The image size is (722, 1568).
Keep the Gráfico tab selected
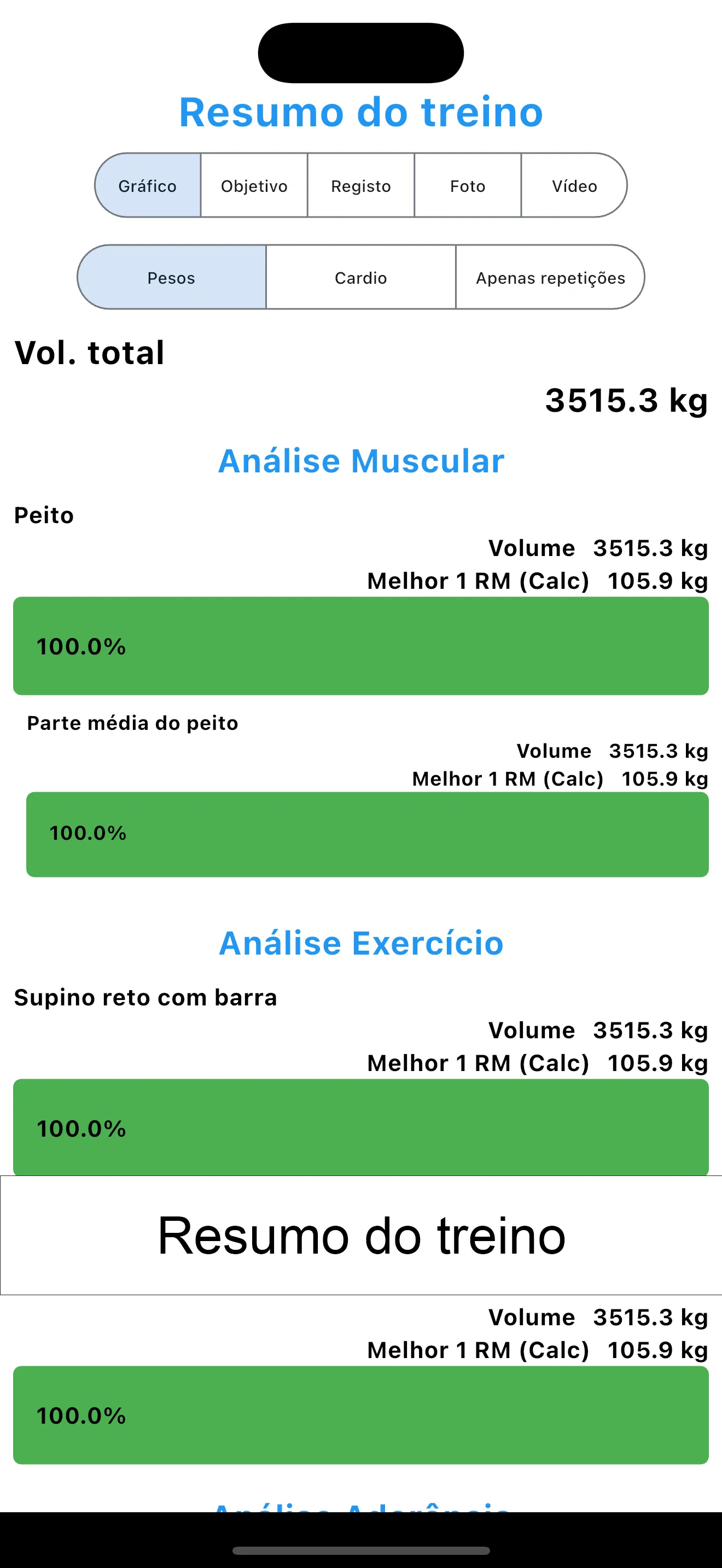pyautogui.click(x=147, y=186)
